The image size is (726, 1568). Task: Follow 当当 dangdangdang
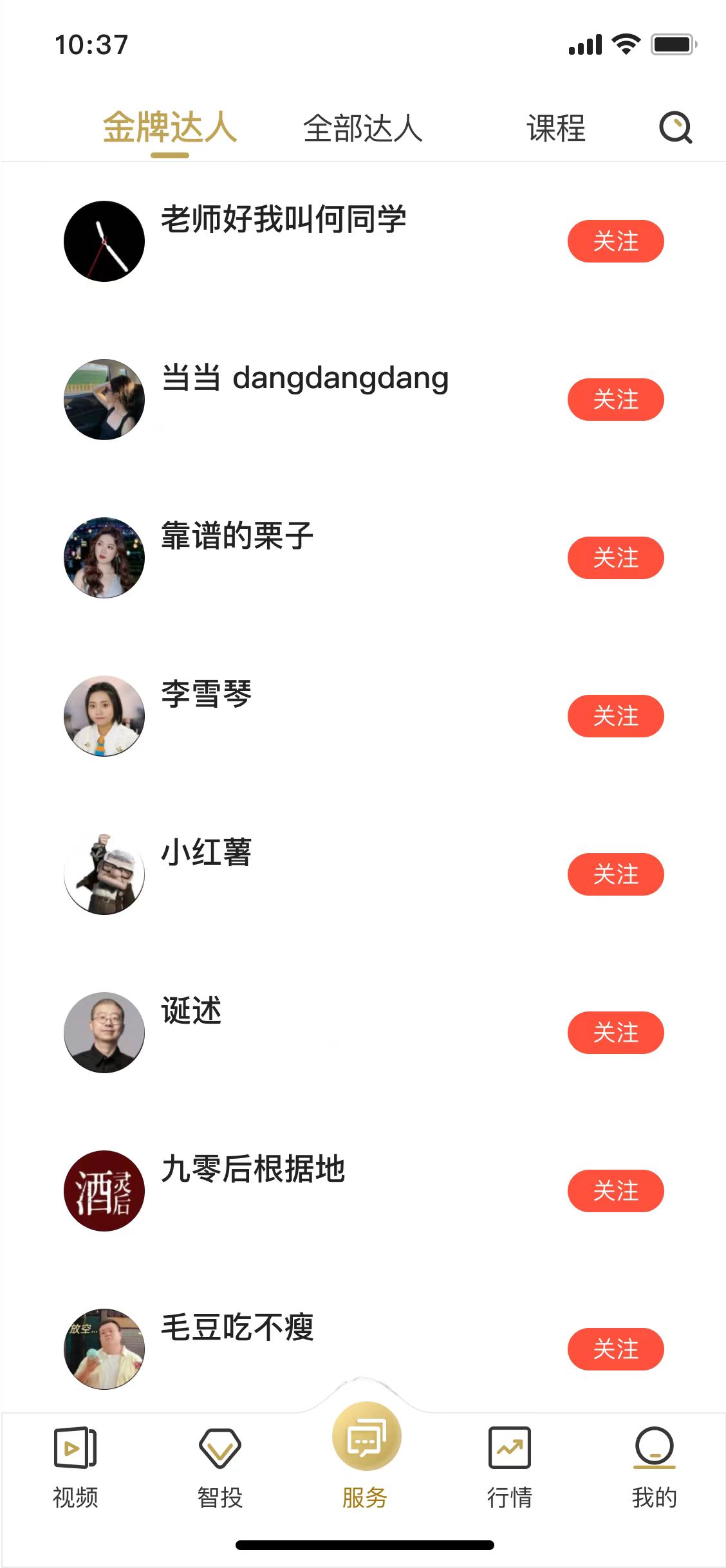(x=615, y=400)
